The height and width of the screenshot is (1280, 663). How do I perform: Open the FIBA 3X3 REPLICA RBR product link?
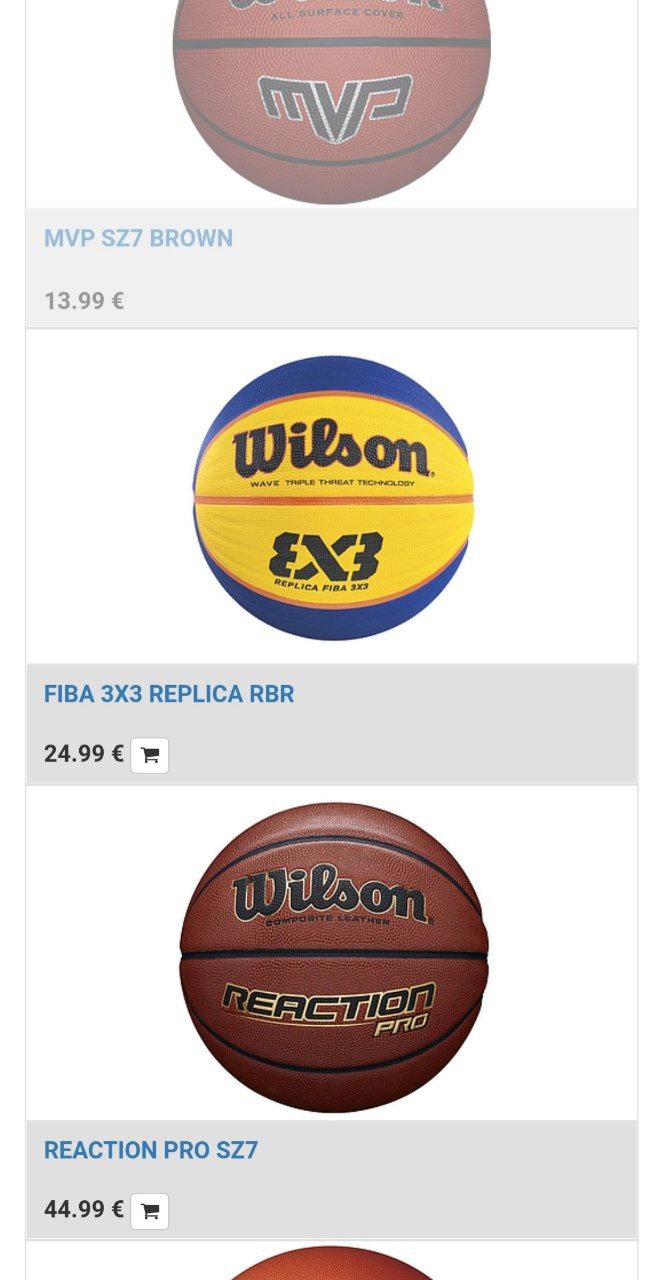[169, 694]
